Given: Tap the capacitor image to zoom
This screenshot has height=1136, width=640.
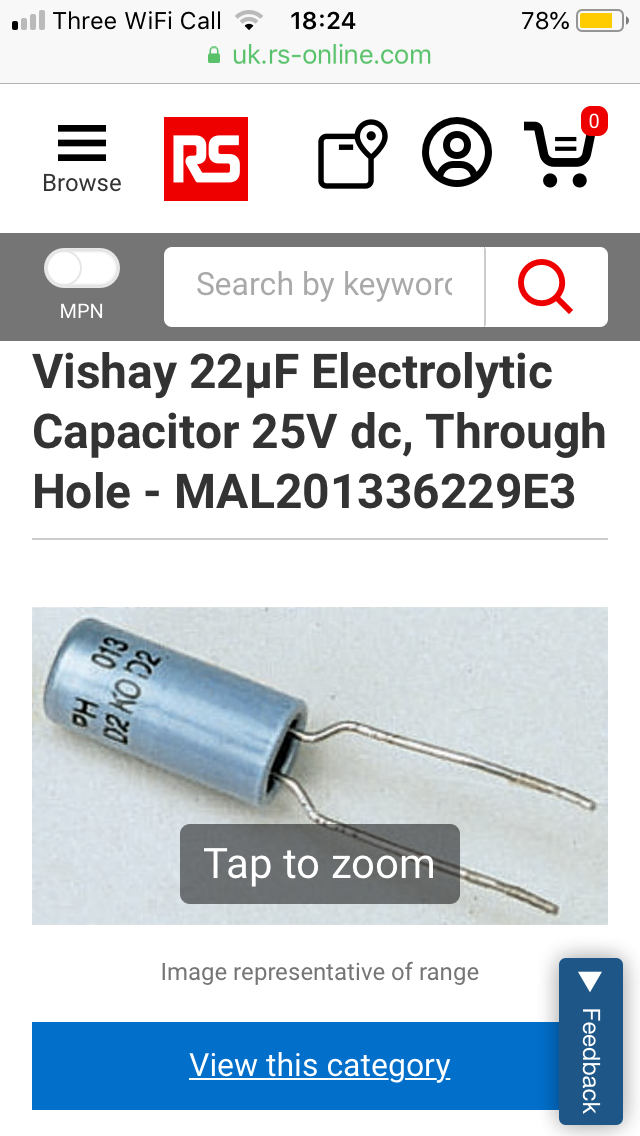Looking at the screenshot, I should tap(319, 765).
